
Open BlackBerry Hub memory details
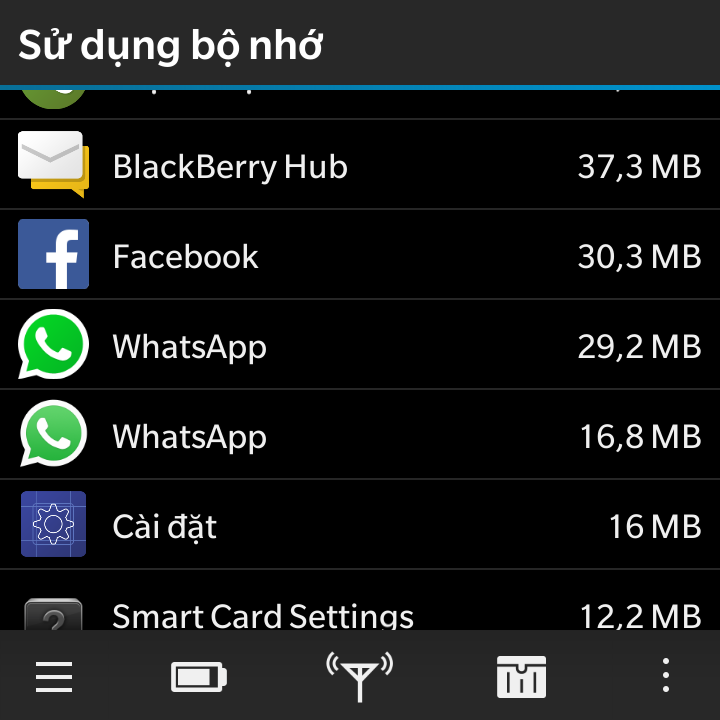(360, 166)
